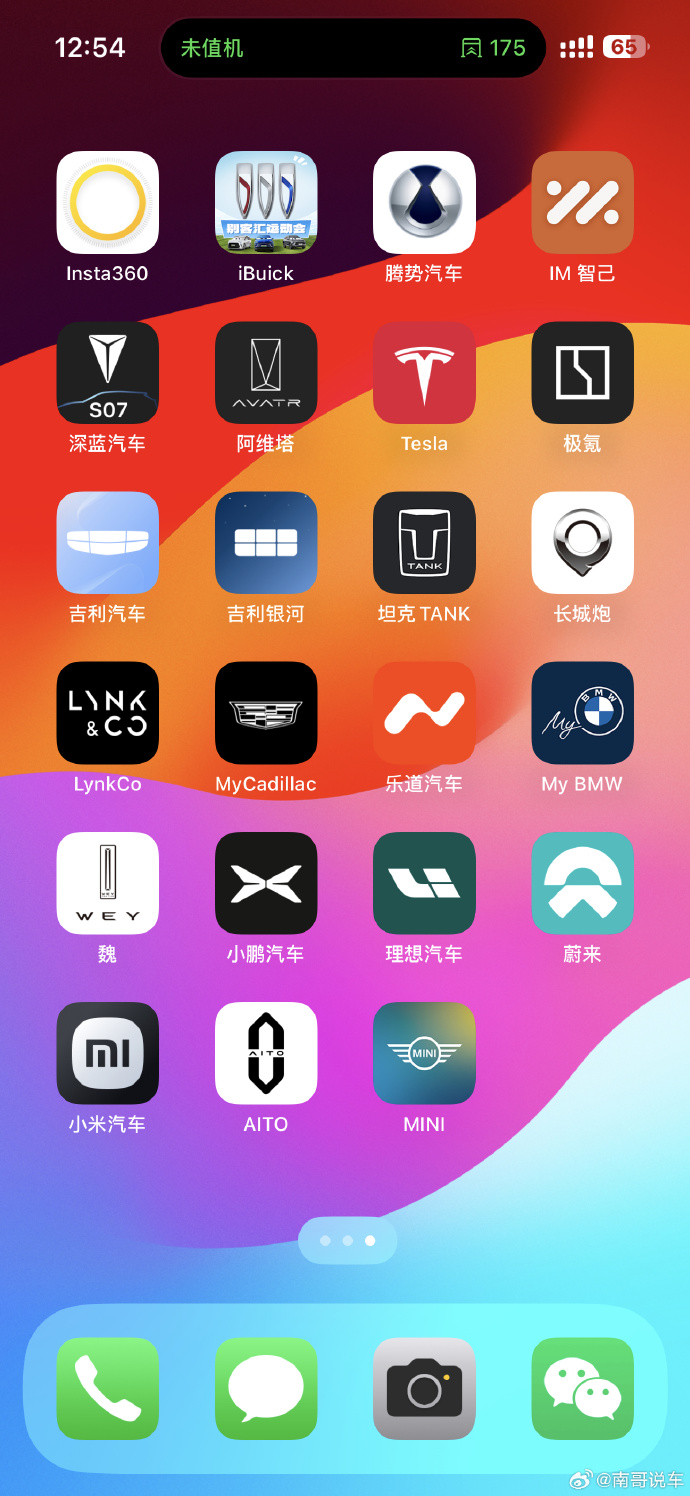The height and width of the screenshot is (1496, 690).
Task: Open 吉利银河 app
Action: coord(266,543)
